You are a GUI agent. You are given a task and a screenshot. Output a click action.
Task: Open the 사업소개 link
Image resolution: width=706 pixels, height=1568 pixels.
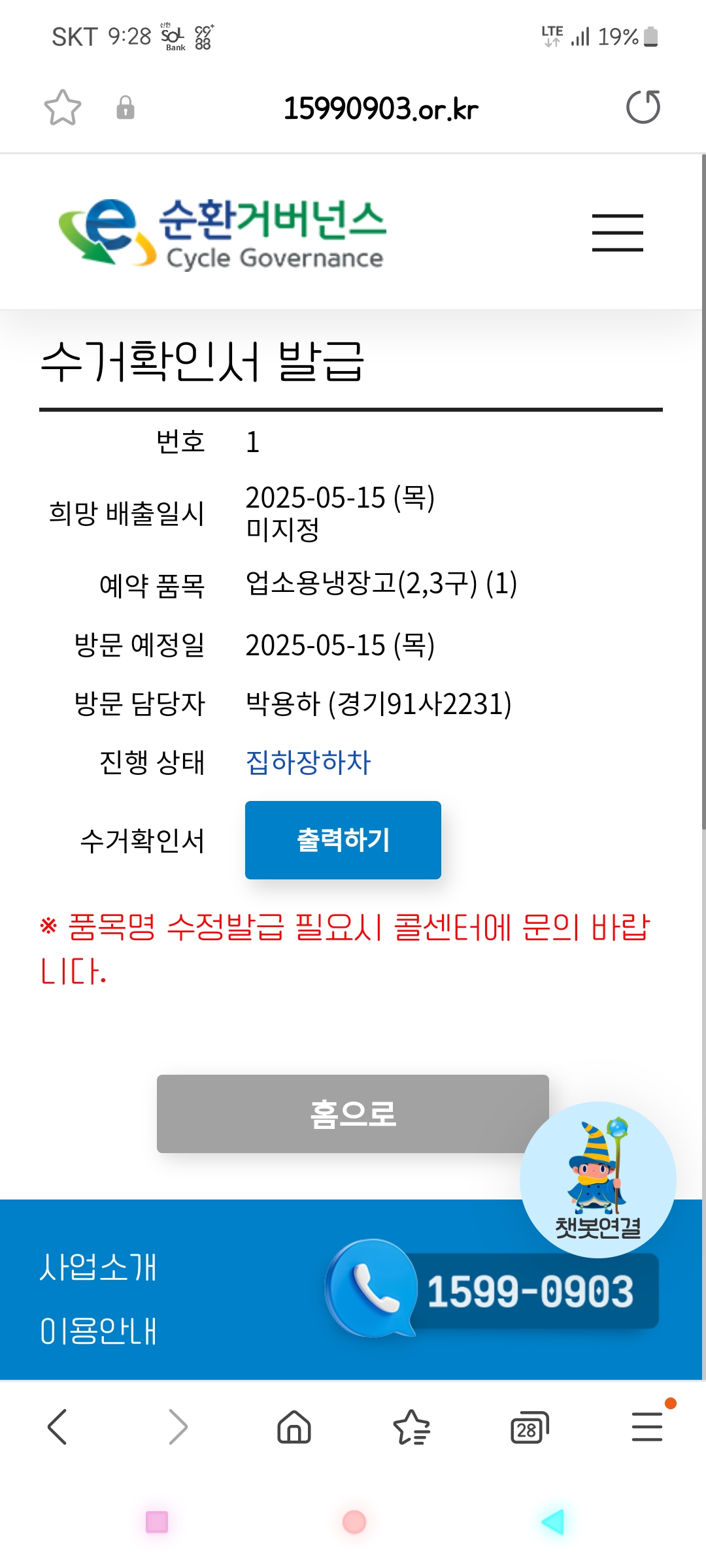click(x=98, y=1267)
